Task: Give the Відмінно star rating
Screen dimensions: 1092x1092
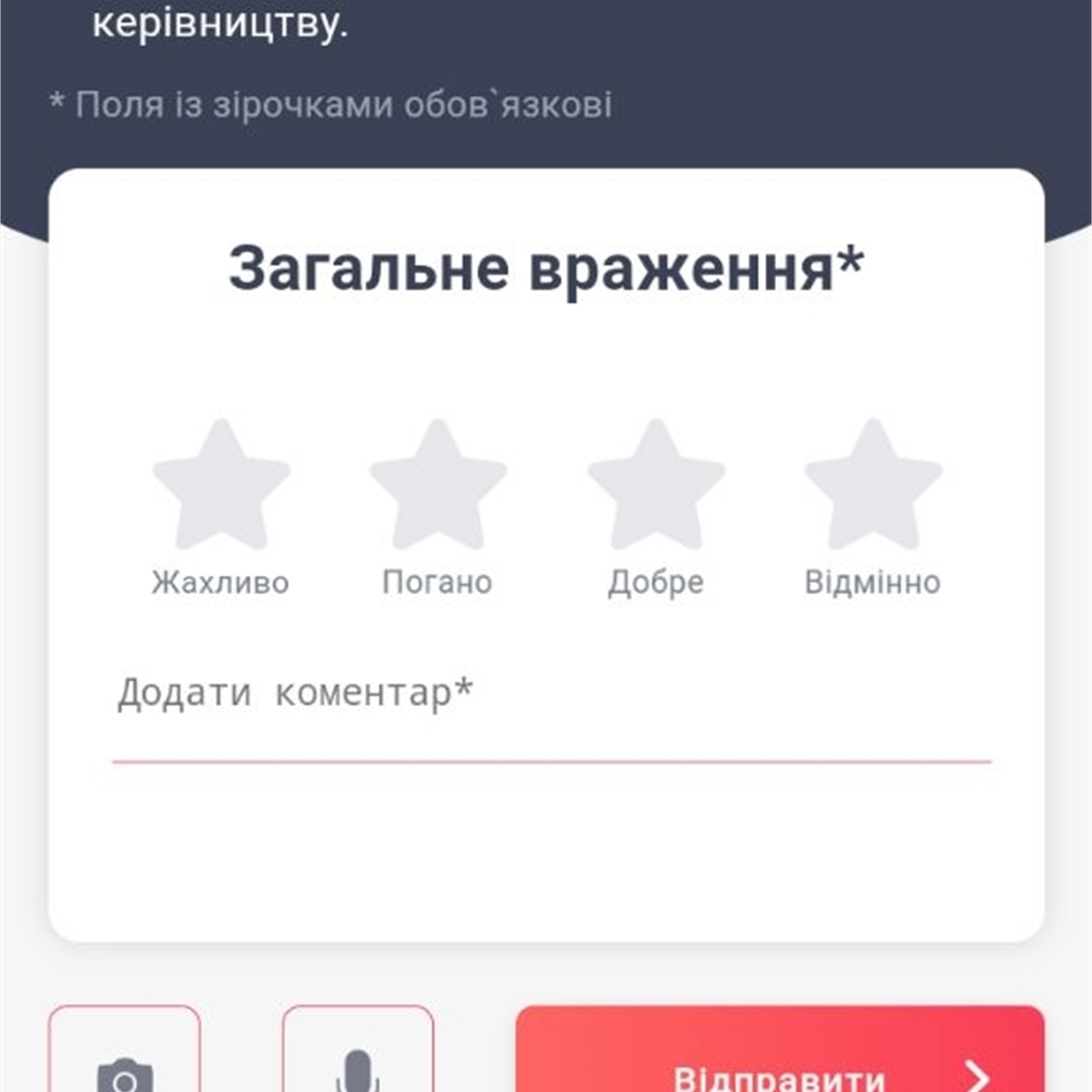Action: [873, 486]
